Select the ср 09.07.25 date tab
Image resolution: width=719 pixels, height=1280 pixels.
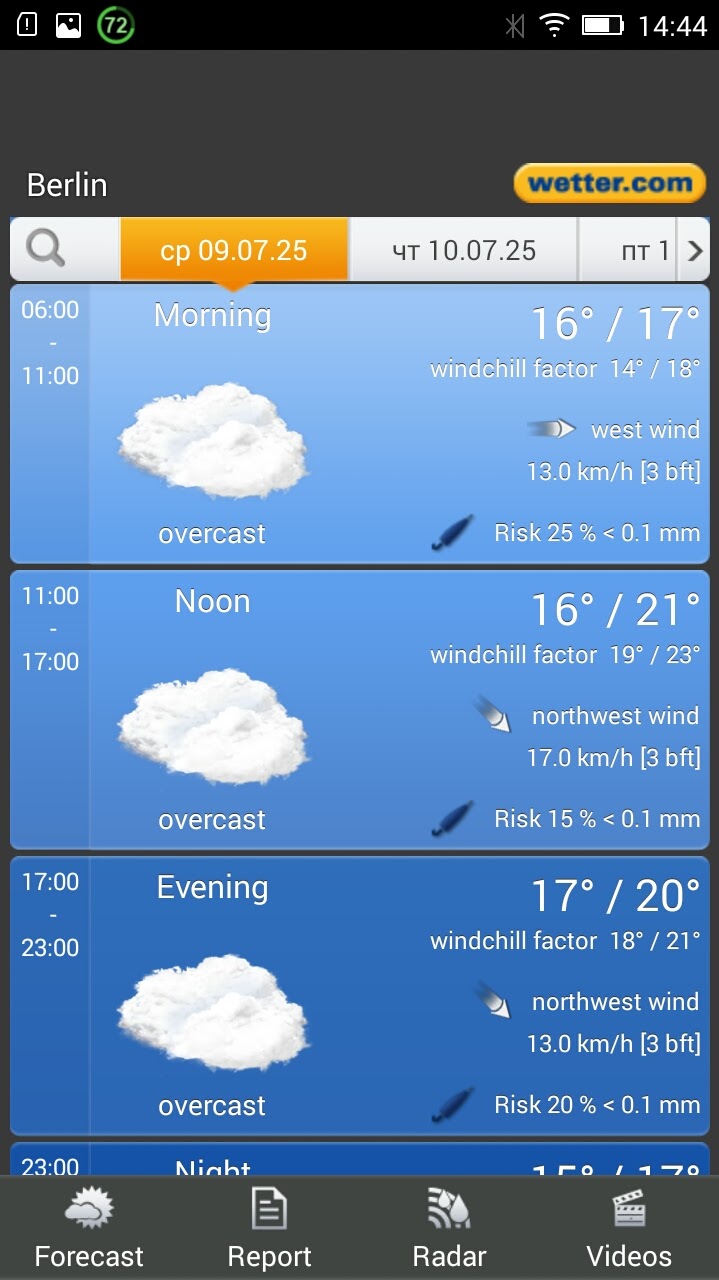[x=233, y=250]
